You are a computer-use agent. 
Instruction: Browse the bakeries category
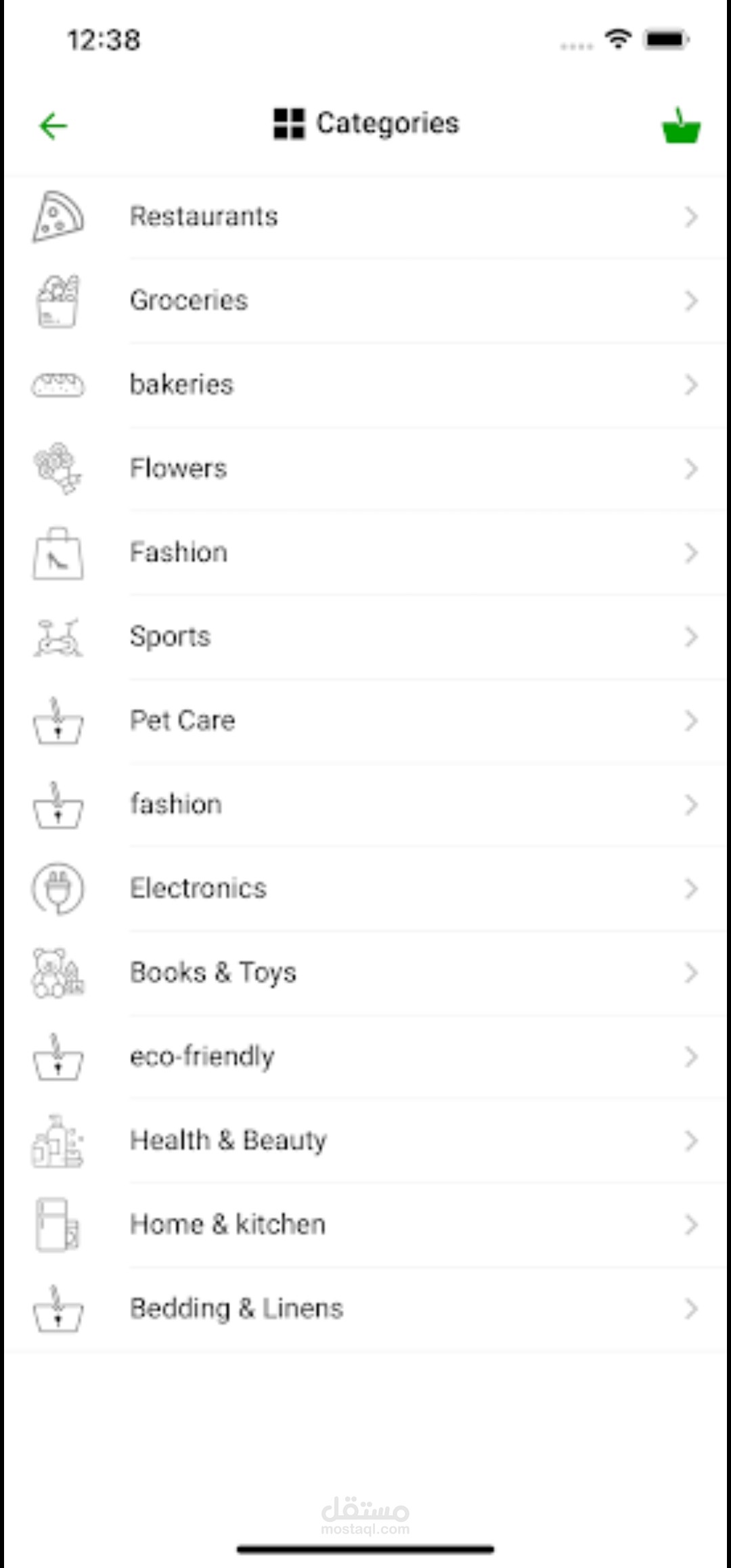coord(365,385)
